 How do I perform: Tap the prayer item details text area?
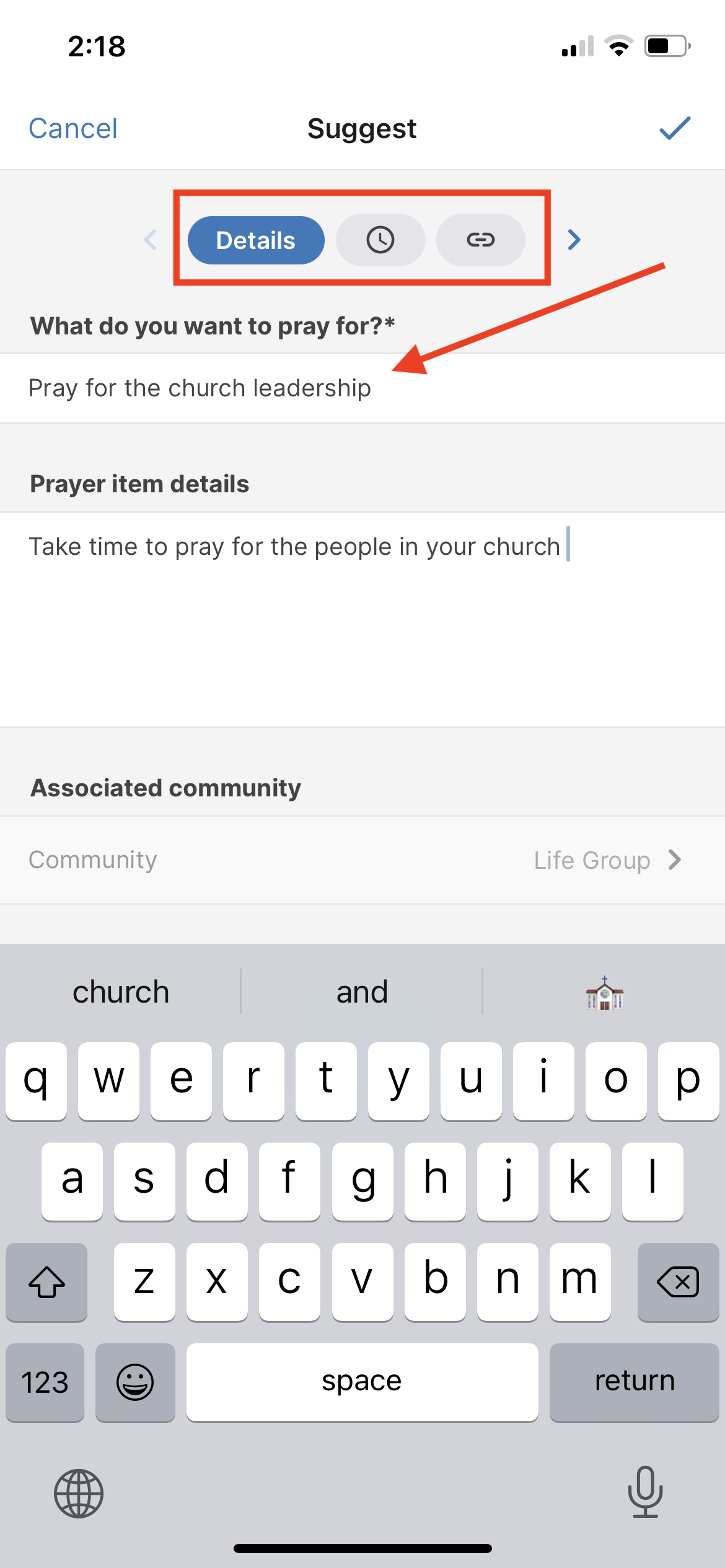(362, 619)
